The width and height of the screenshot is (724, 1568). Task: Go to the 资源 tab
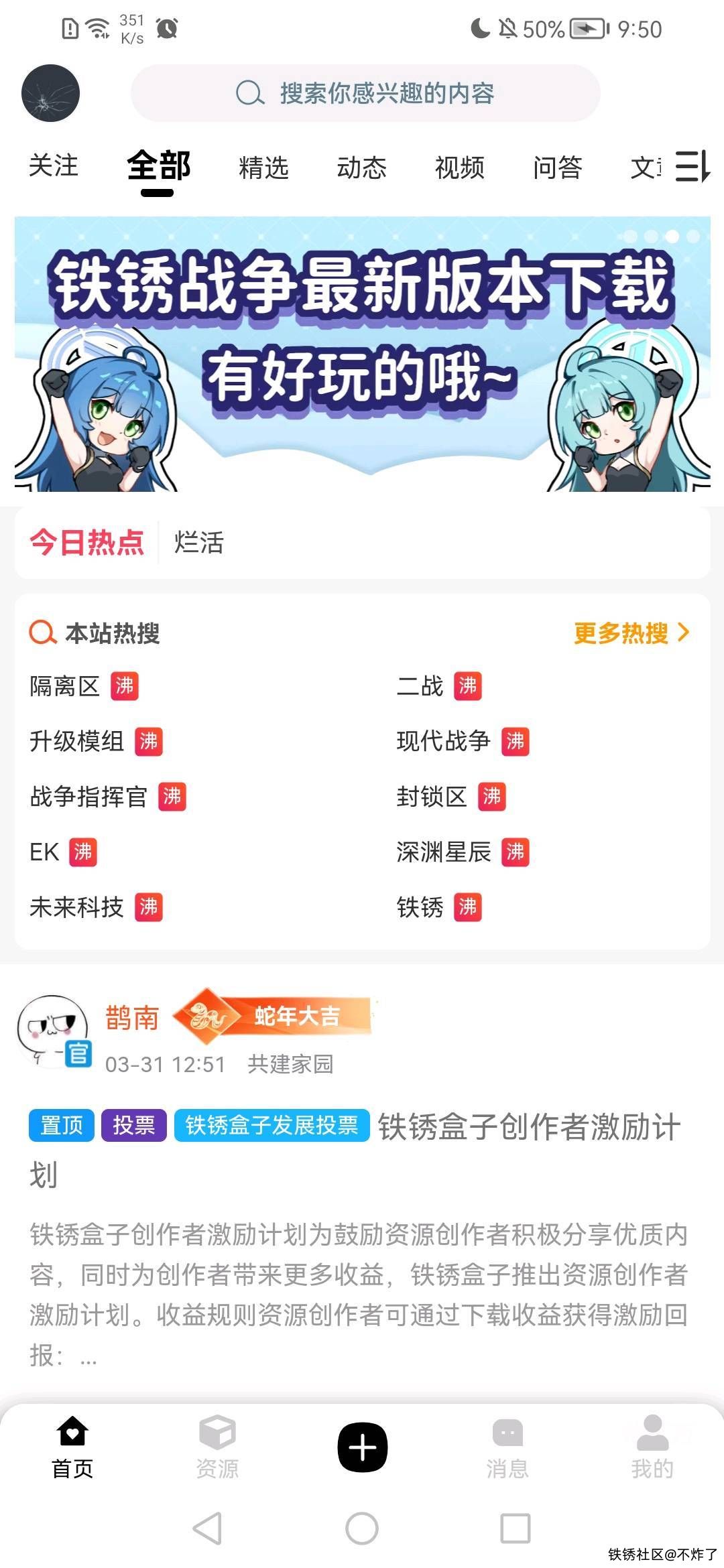click(217, 1447)
